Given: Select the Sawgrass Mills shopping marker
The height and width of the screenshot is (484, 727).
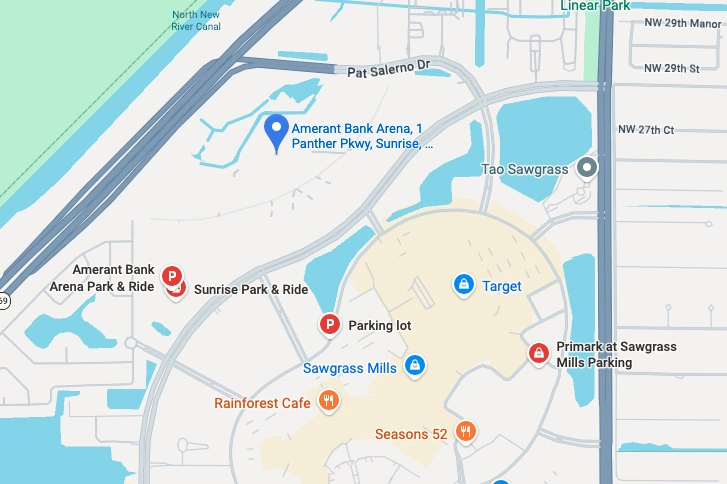Looking at the screenshot, I should pos(415,366).
